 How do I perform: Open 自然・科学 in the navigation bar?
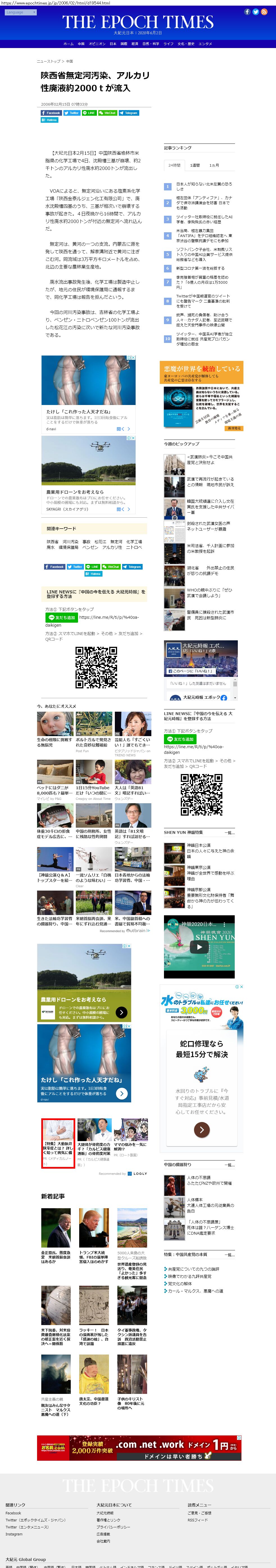click(x=150, y=44)
